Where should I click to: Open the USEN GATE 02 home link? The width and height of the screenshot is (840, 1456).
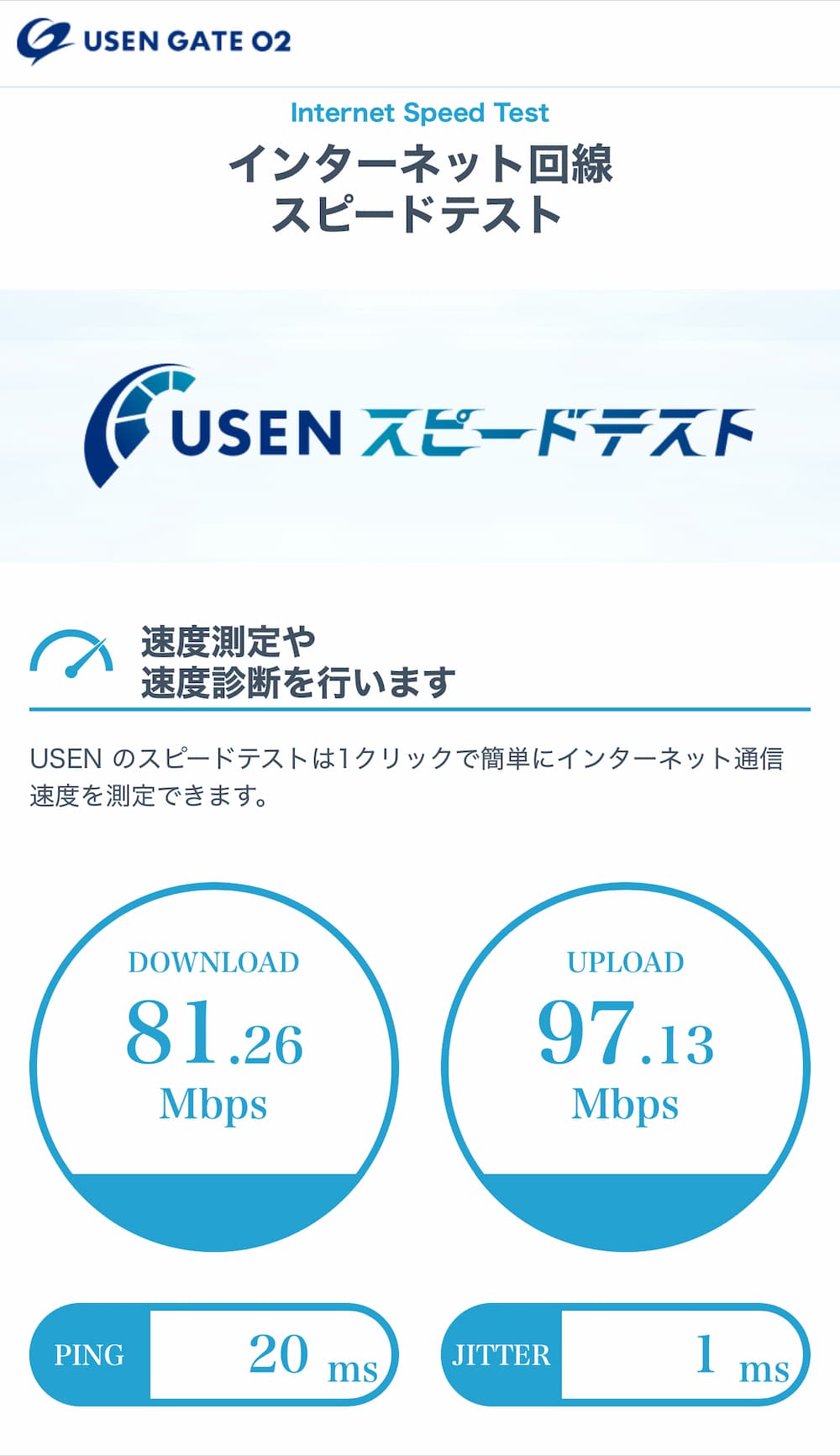click(x=154, y=41)
